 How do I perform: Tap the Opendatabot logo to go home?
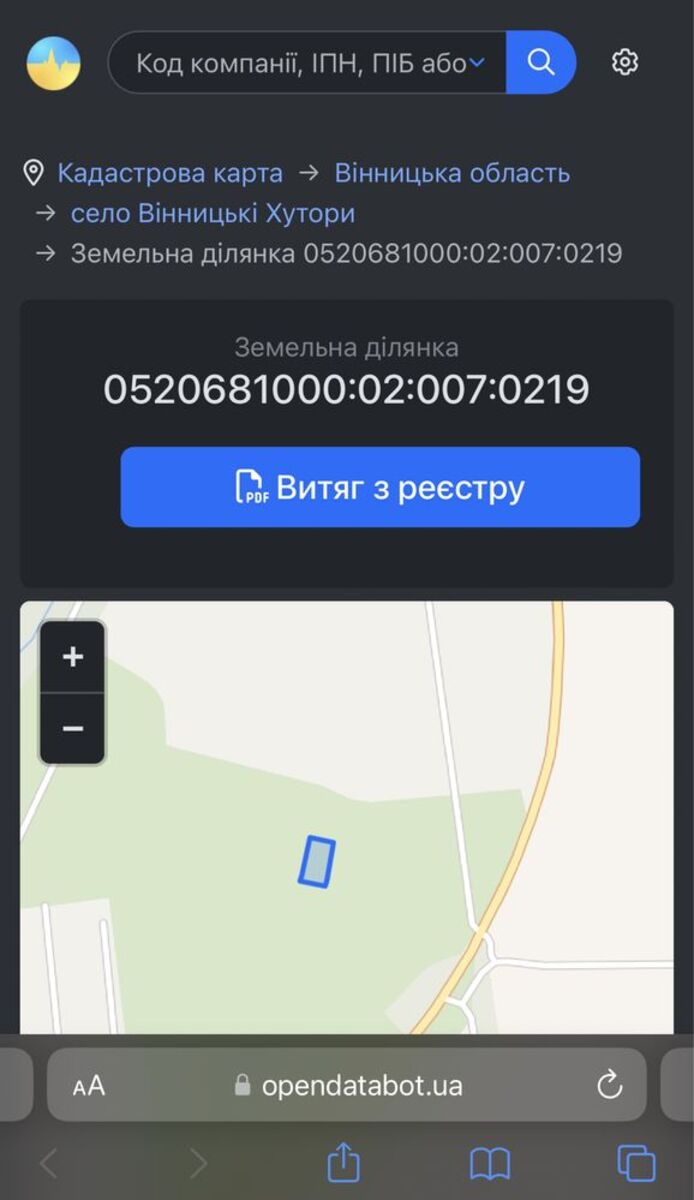click(x=53, y=63)
